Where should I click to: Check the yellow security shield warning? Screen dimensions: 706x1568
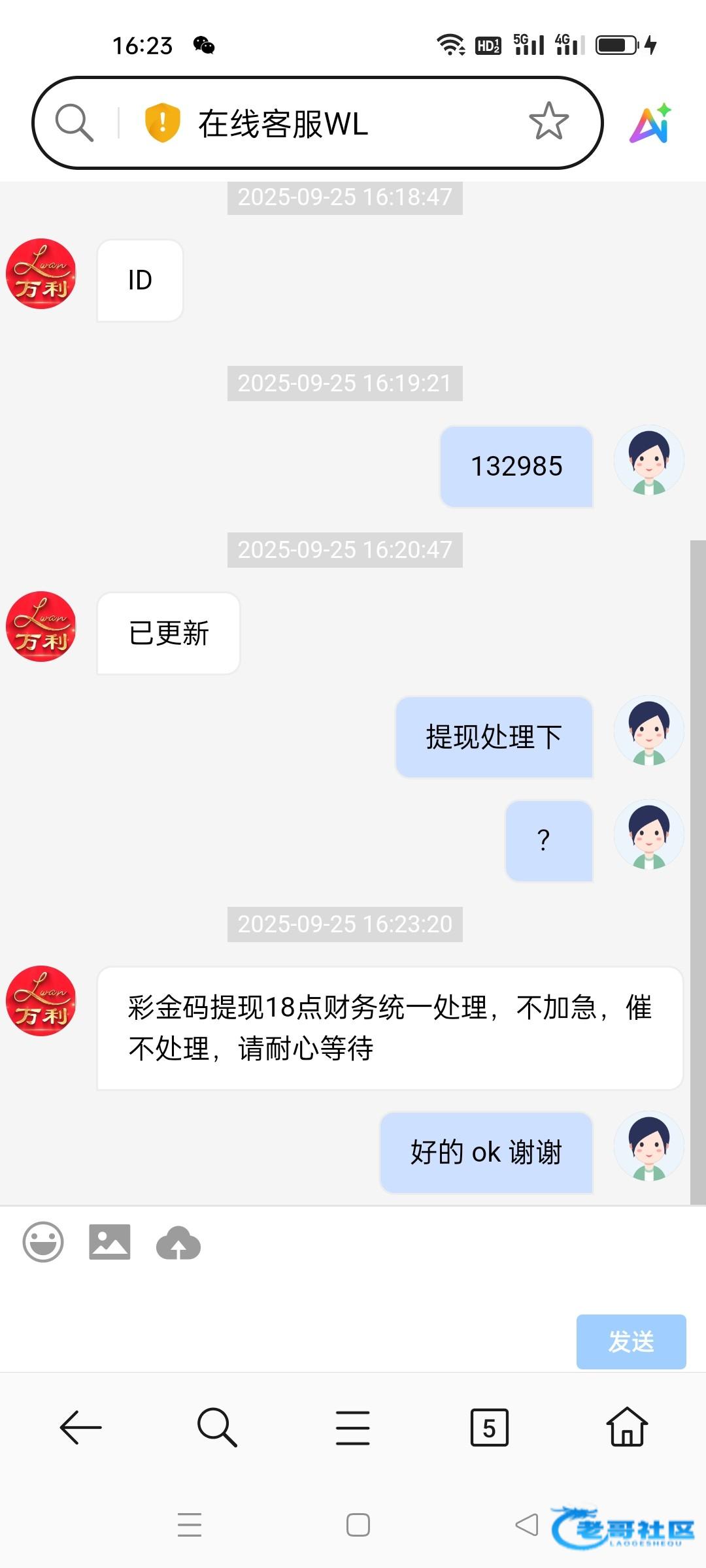tap(162, 122)
